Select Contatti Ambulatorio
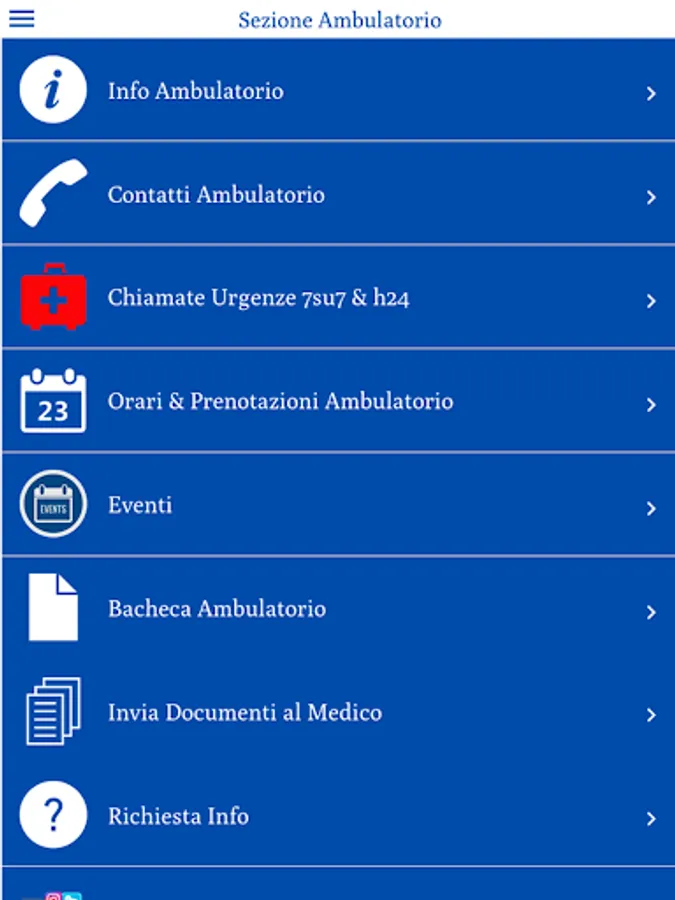 339,193
